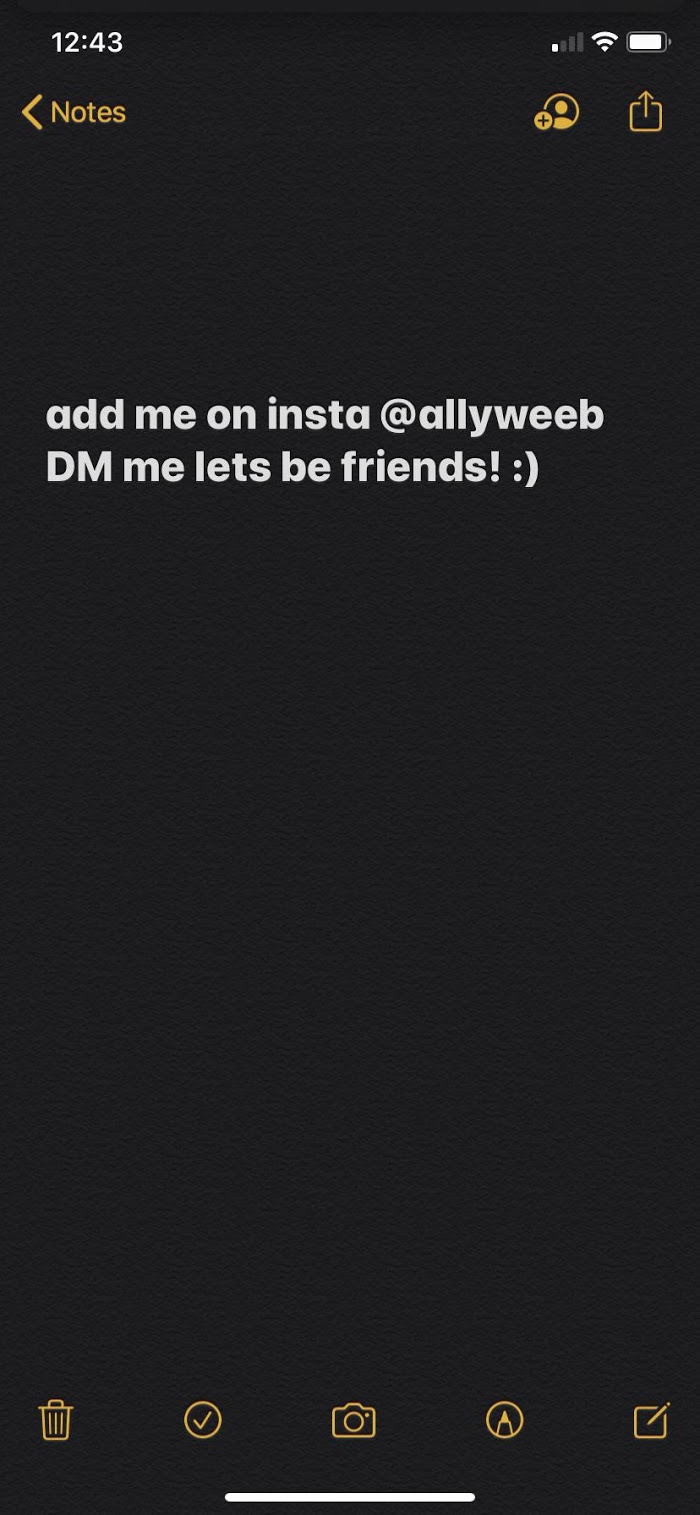
Task: Go back to the Notes list
Action: coord(74,113)
